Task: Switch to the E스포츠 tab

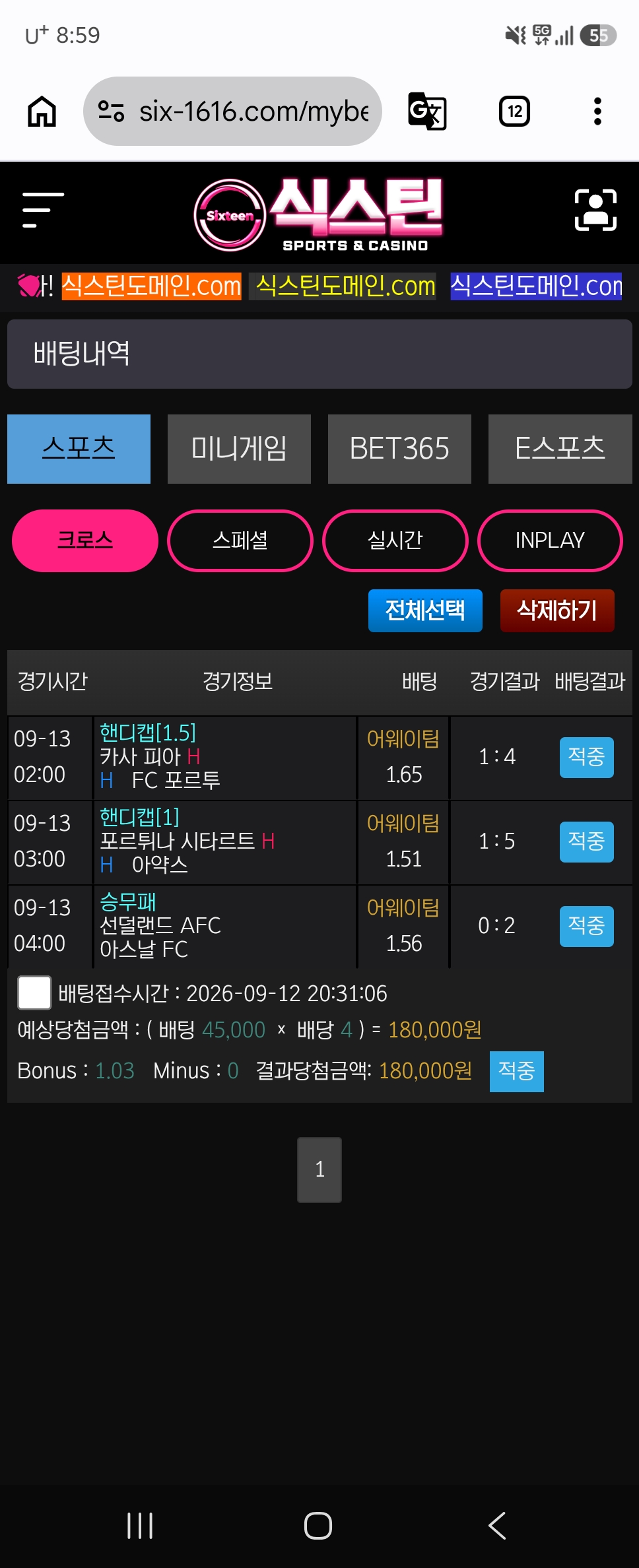Action: (560, 449)
